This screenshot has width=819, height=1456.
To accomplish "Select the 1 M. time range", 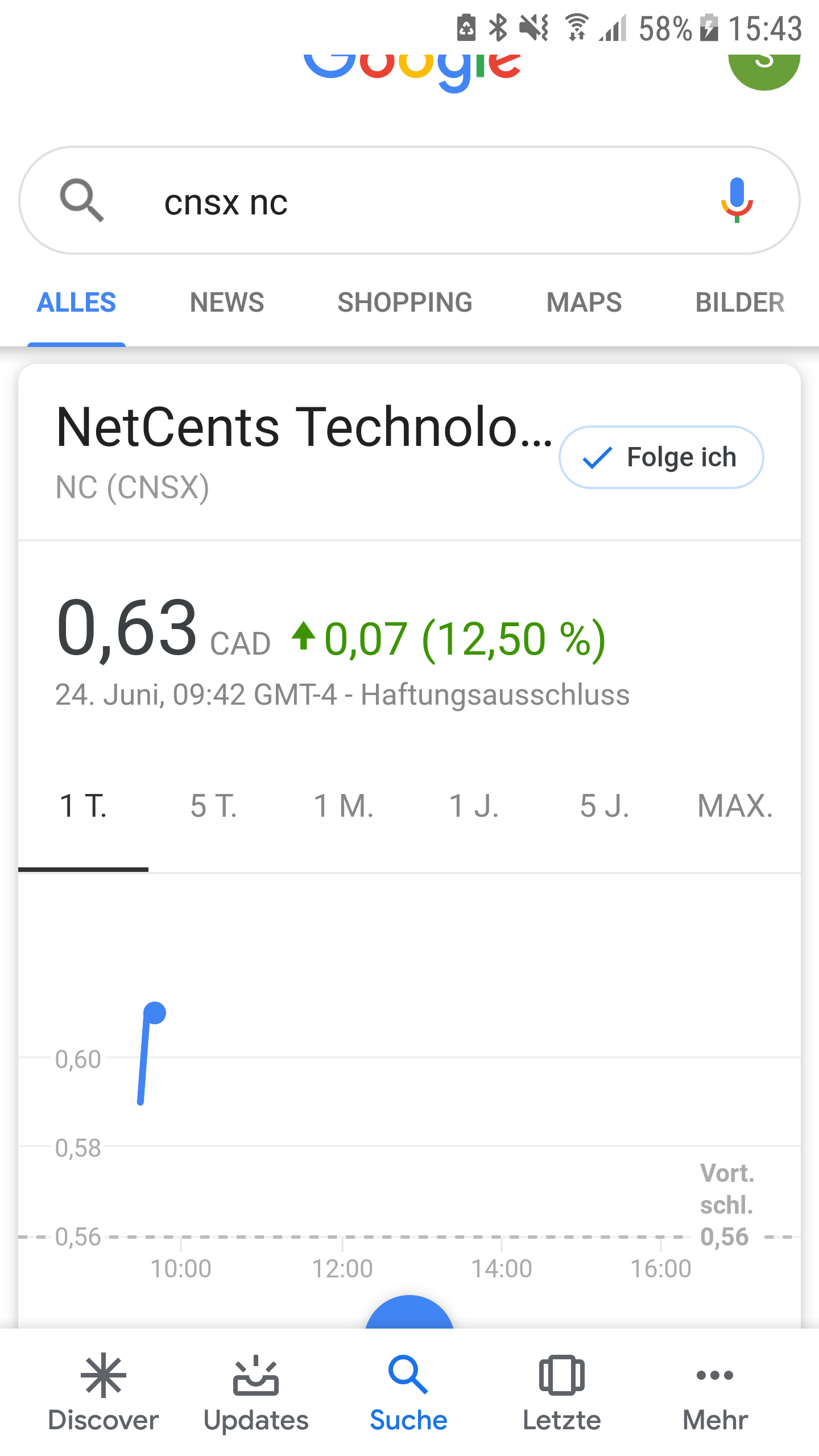I will tap(344, 806).
